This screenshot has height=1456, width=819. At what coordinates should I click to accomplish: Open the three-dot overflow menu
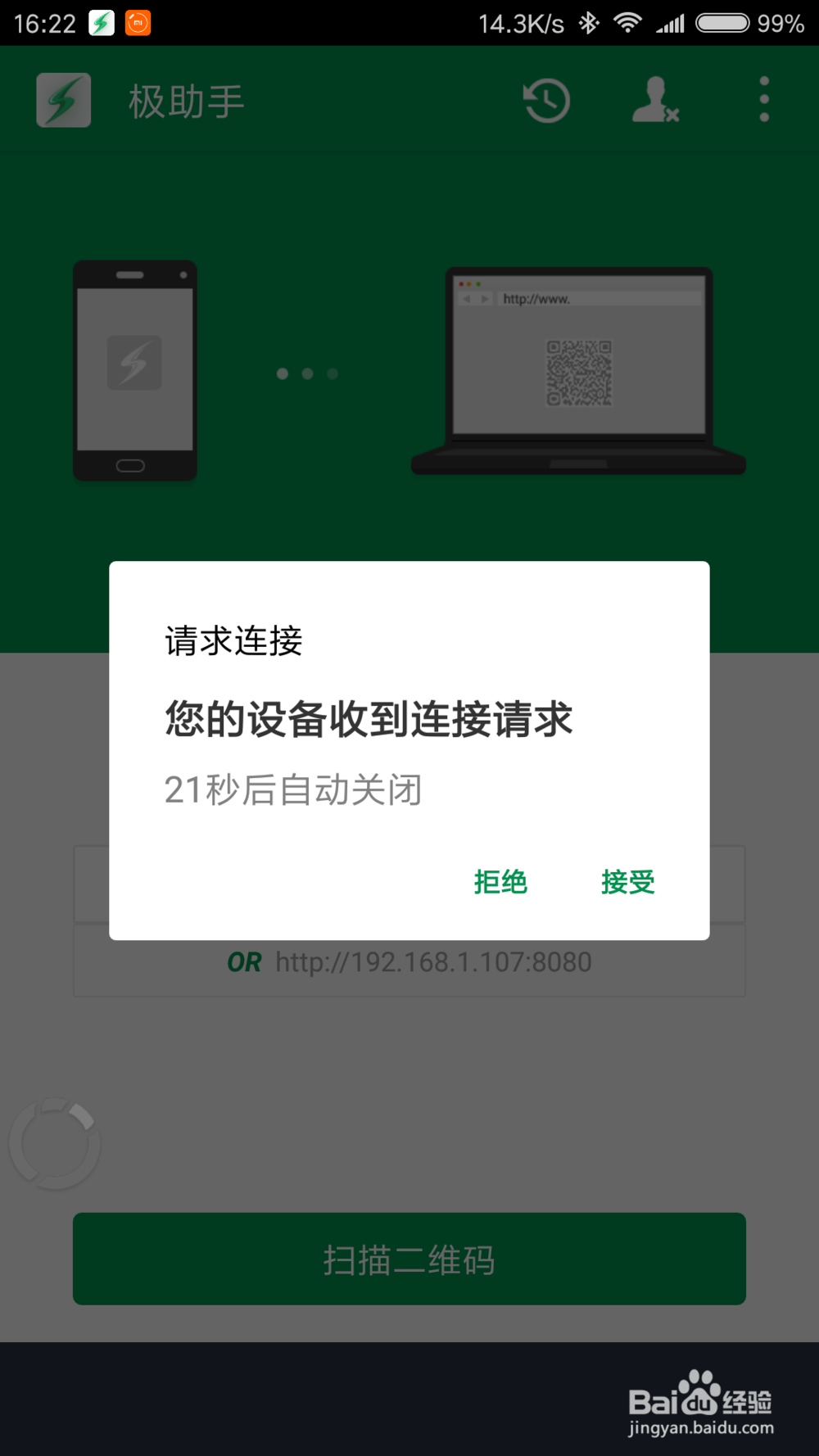coord(763,99)
